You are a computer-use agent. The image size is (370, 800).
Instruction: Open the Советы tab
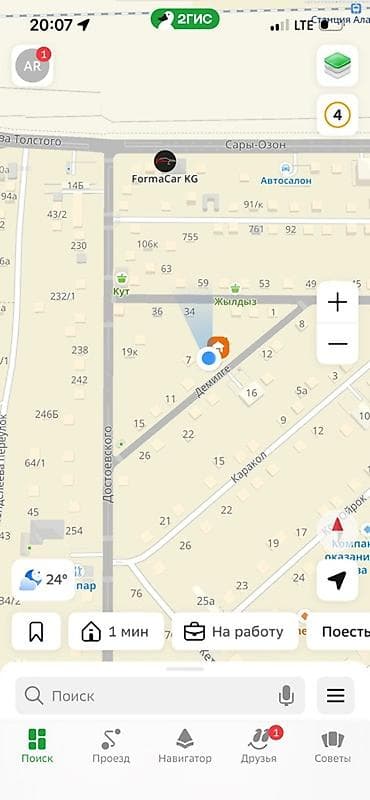(333, 746)
